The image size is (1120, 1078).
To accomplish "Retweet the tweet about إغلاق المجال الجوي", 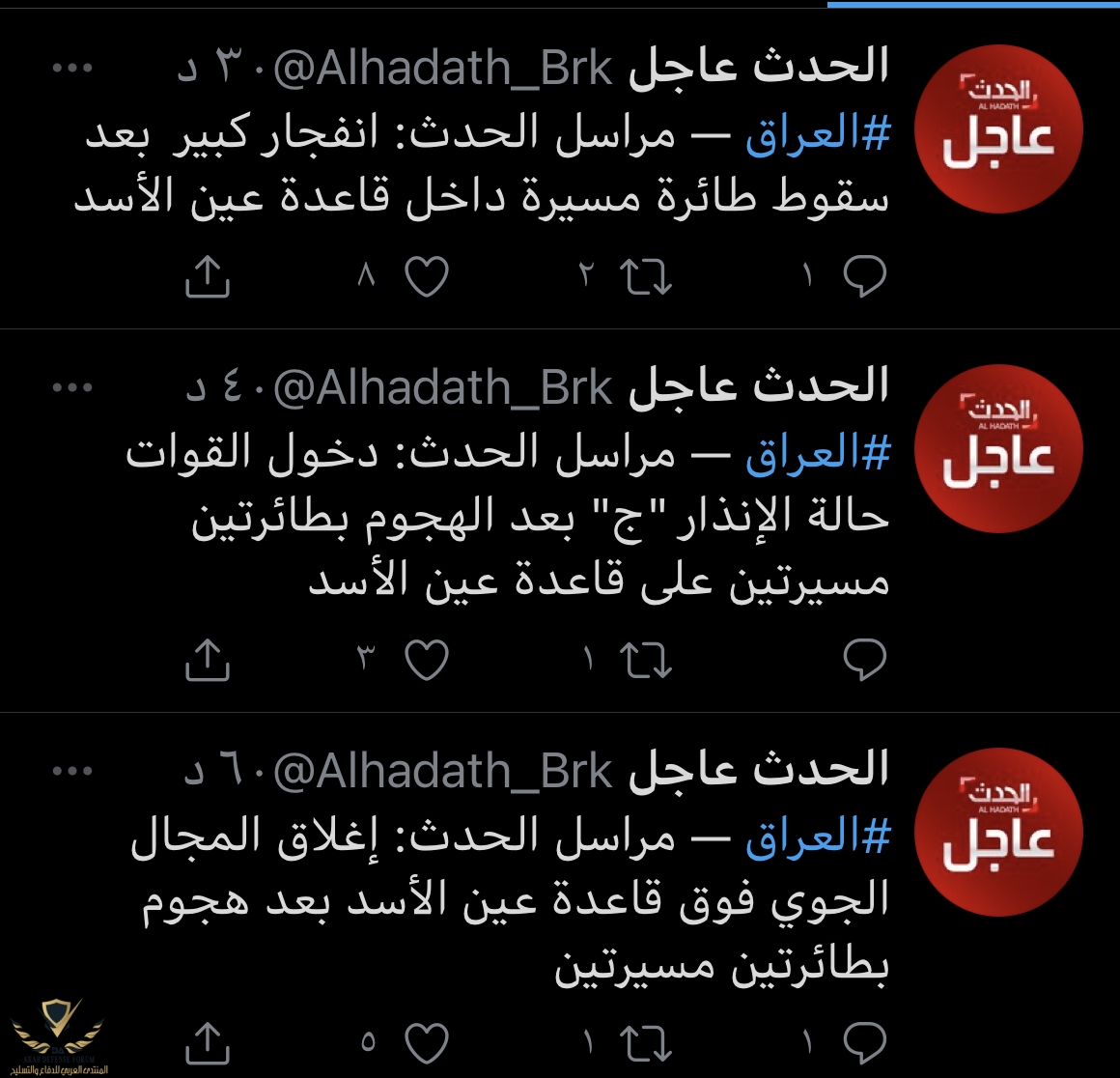I will click(645, 1044).
